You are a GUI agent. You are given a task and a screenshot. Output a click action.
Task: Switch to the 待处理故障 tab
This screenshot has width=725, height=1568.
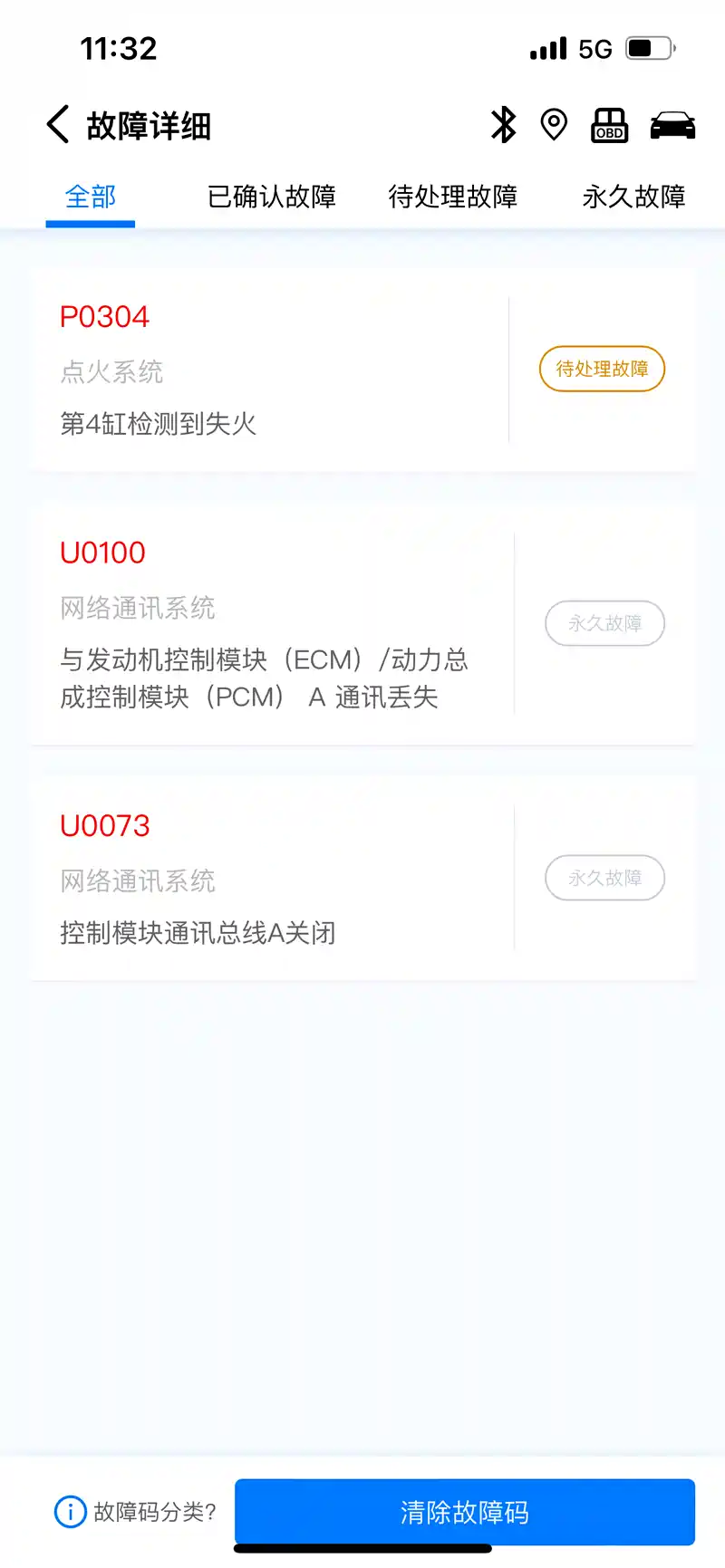point(453,197)
